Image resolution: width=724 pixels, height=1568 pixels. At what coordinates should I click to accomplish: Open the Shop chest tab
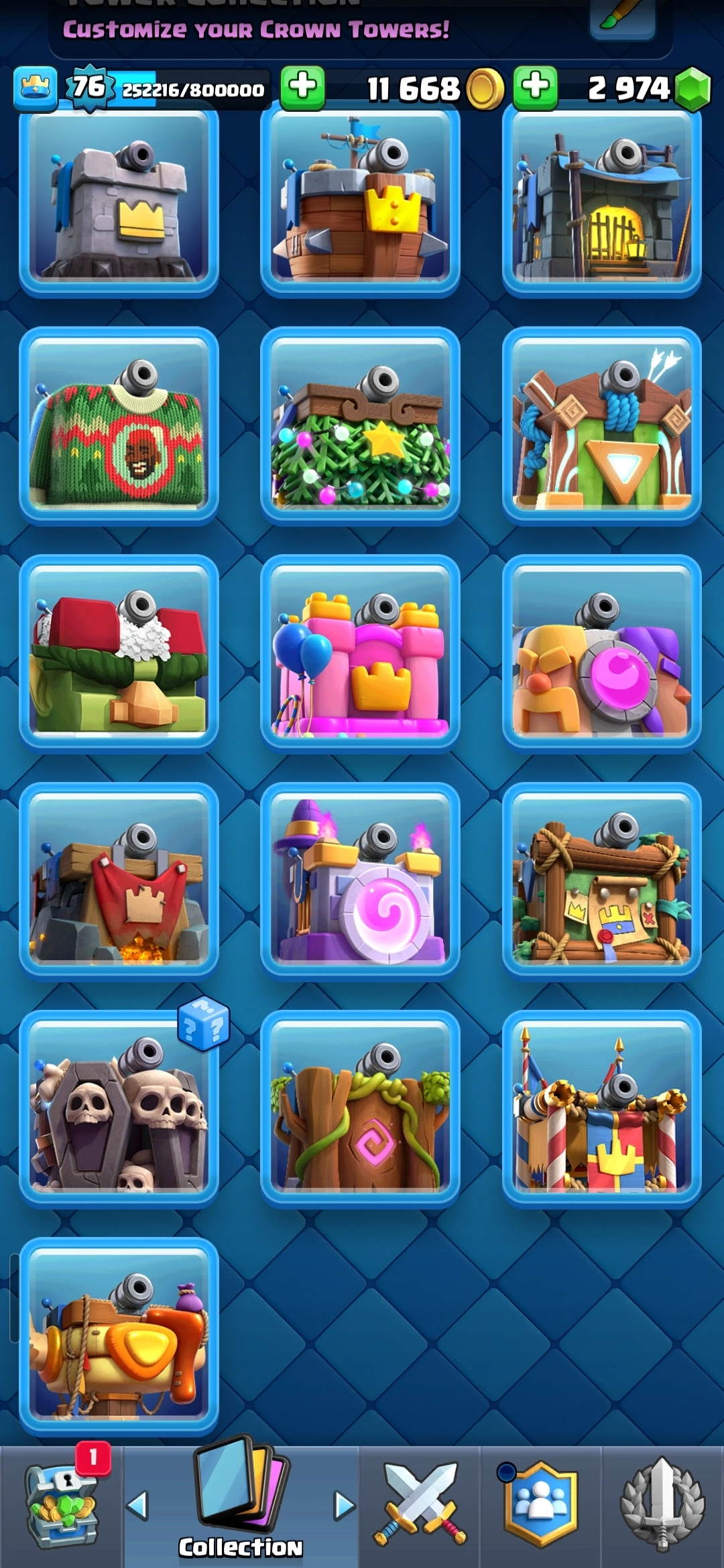(x=62, y=1506)
